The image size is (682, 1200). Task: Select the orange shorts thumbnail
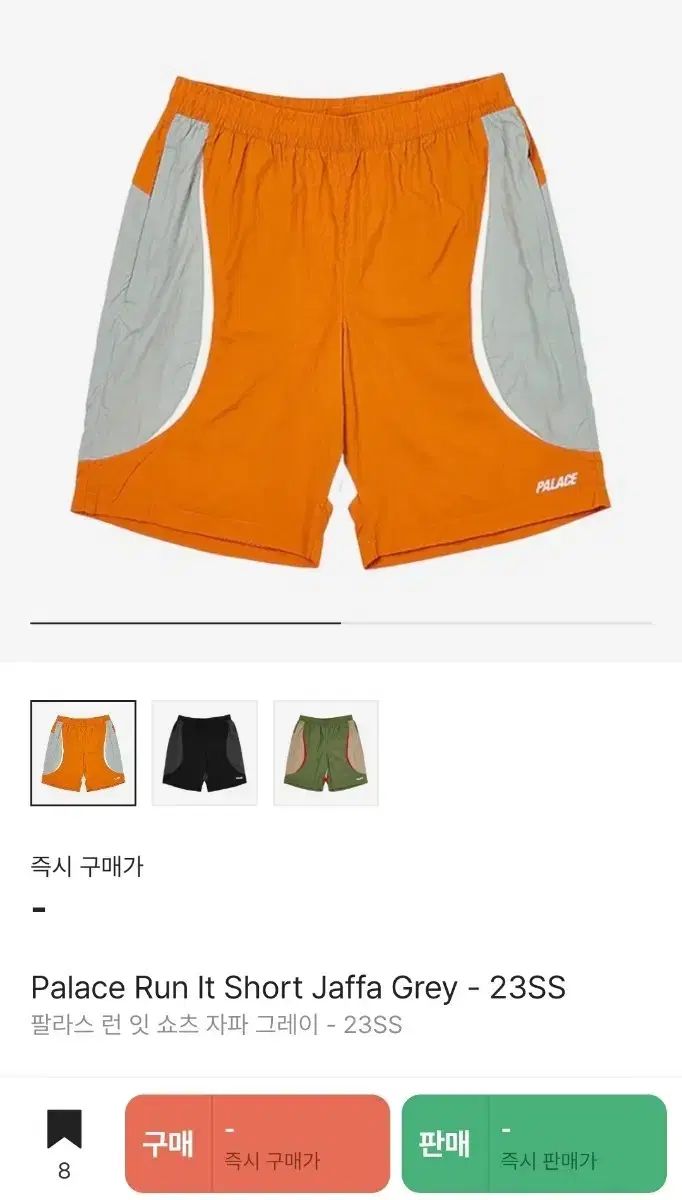(83, 753)
